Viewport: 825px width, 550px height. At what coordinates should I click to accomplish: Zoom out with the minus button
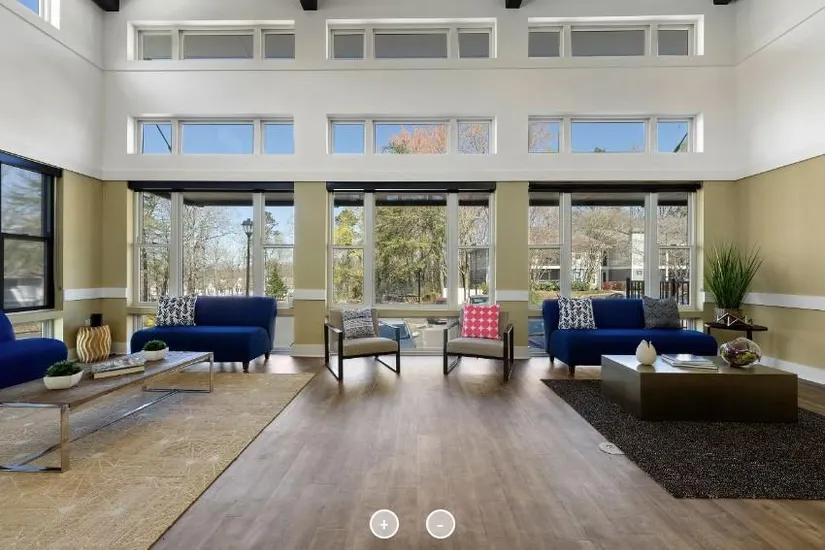(x=440, y=524)
